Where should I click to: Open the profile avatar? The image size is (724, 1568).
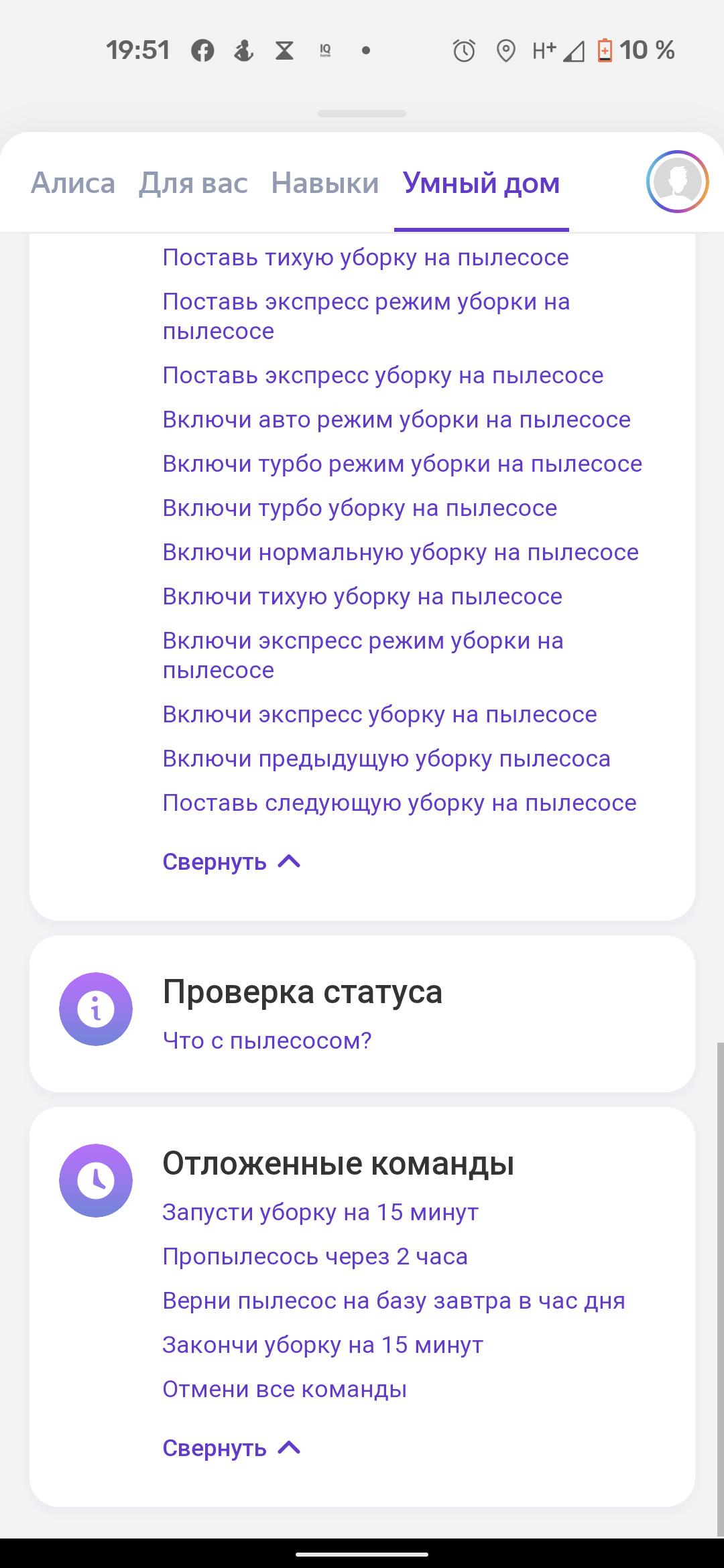[x=677, y=182]
